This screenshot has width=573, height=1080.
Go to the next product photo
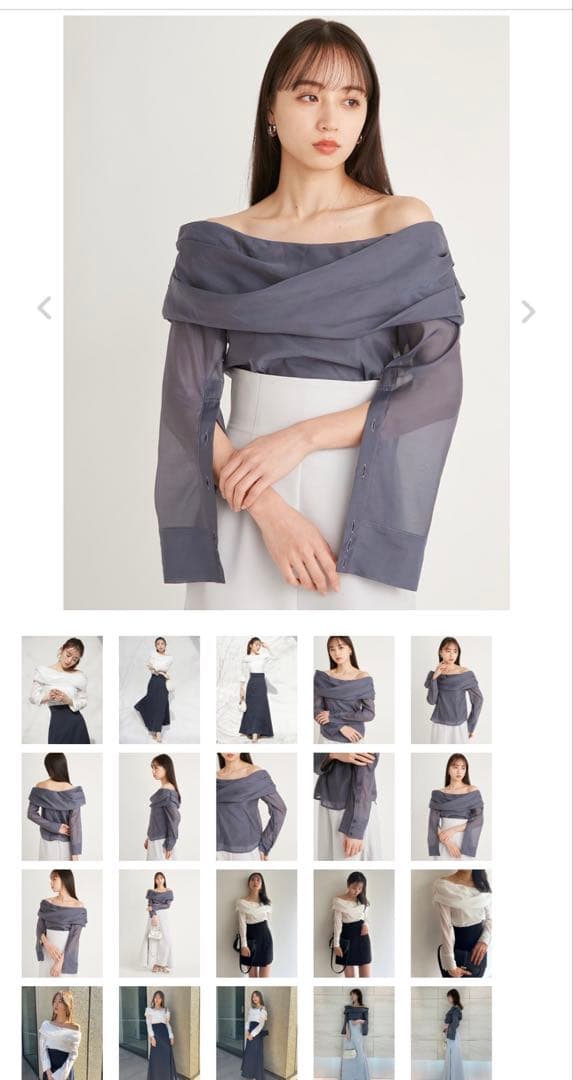pos(528,311)
